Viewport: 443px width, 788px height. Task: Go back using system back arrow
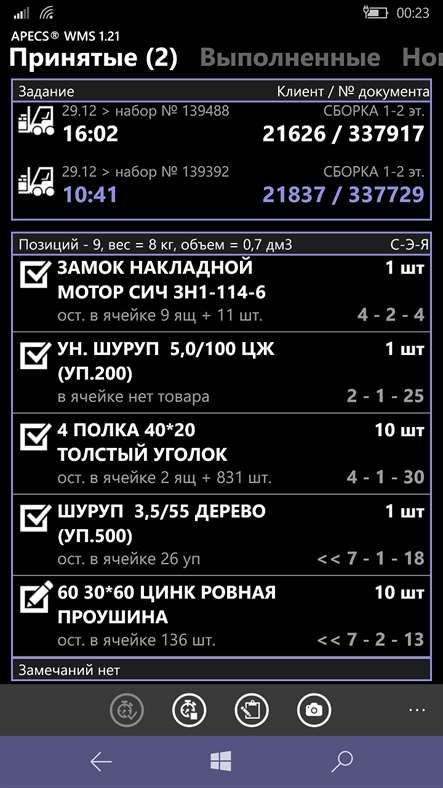point(101,762)
